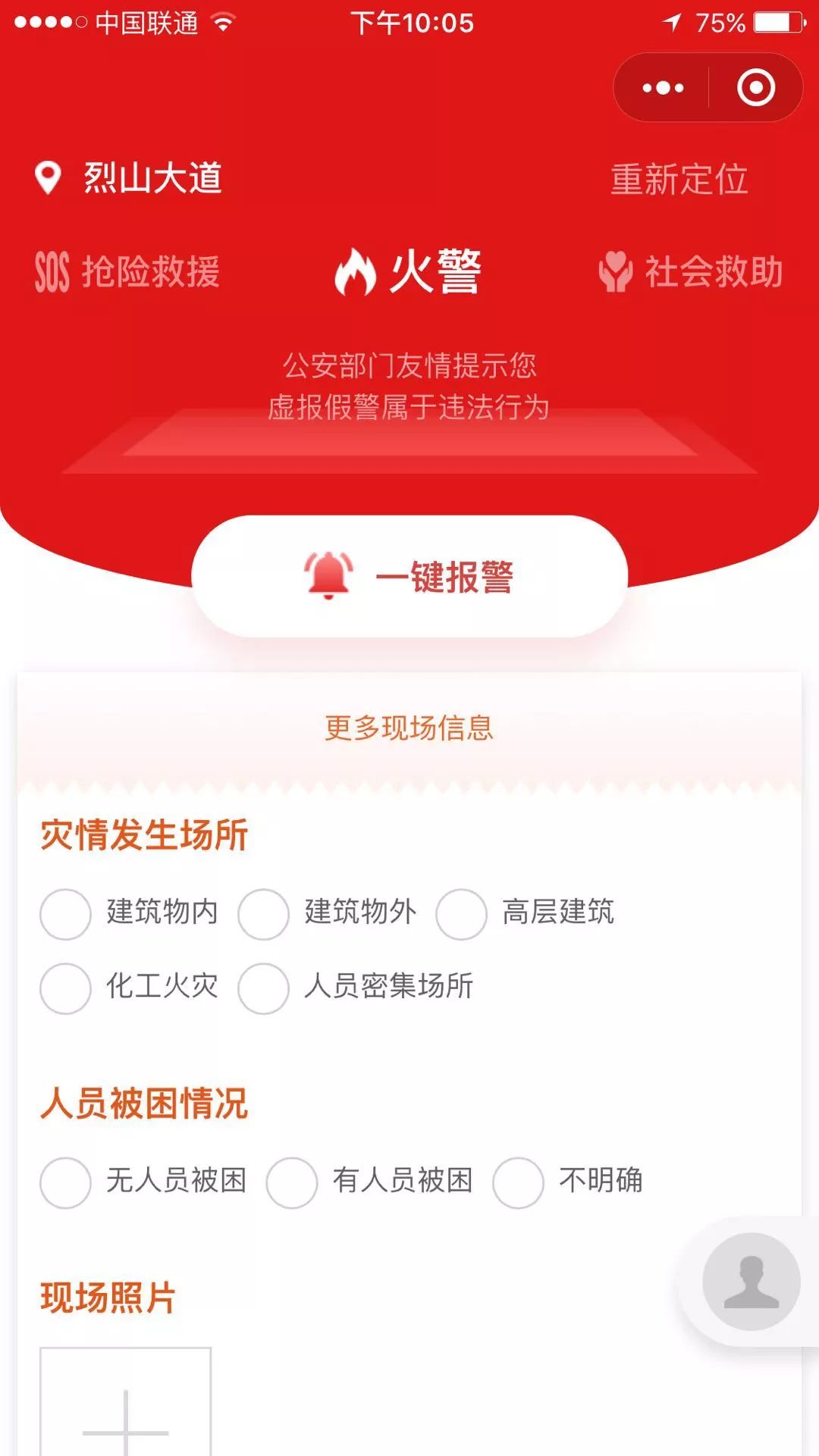Tap the 一键报警 button
This screenshot has height=1456, width=819.
pyautogui.click(x=409, y=577)
